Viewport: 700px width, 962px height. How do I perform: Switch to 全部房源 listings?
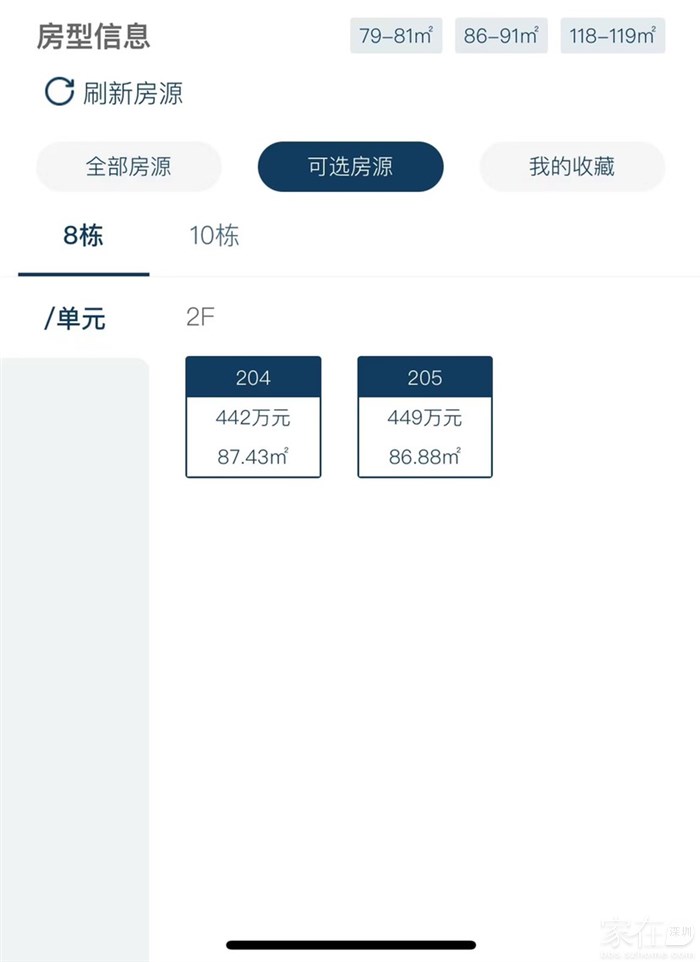128,167
